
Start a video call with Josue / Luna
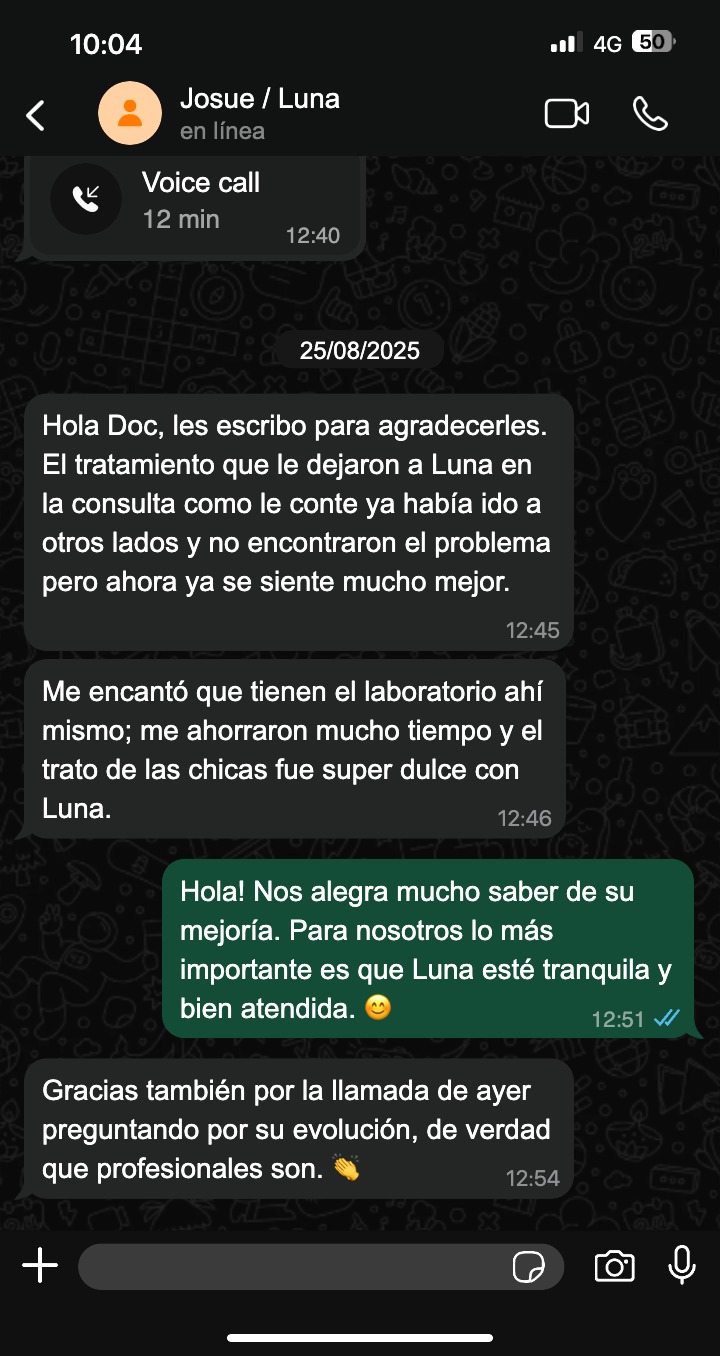pos(566,113)
